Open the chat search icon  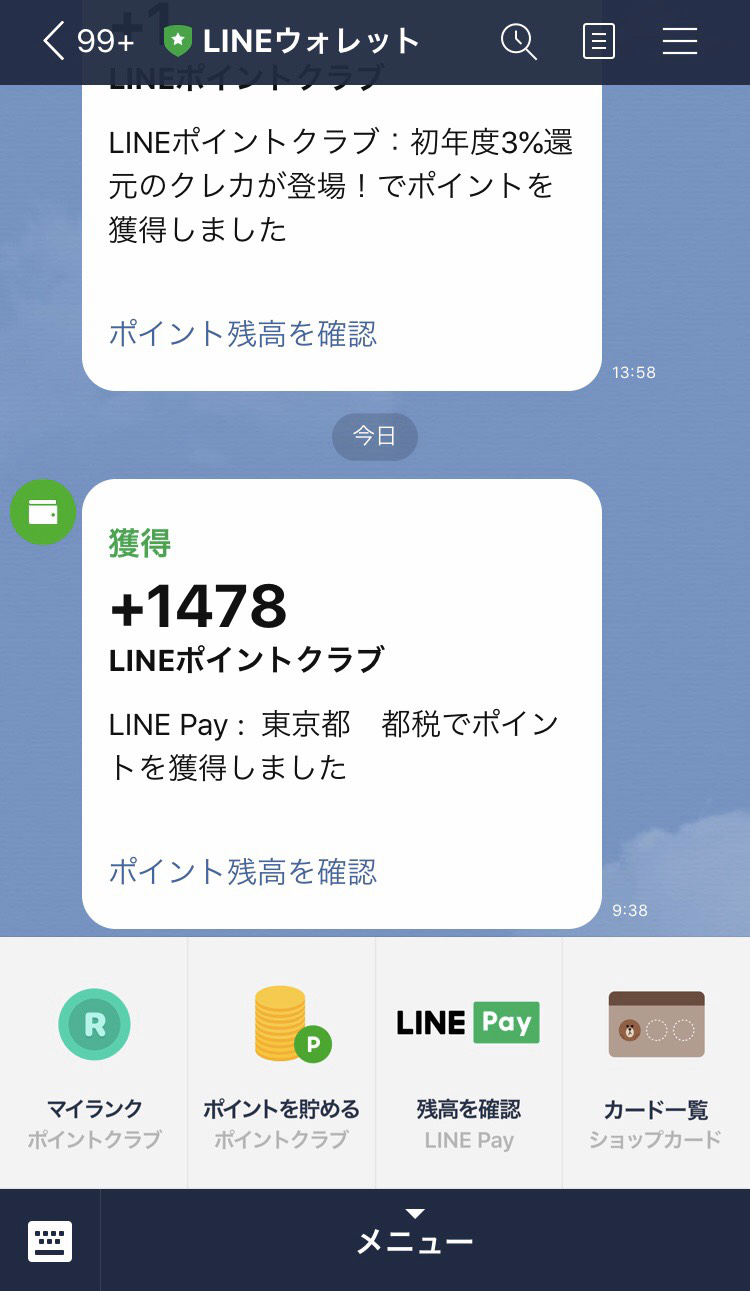518,42
